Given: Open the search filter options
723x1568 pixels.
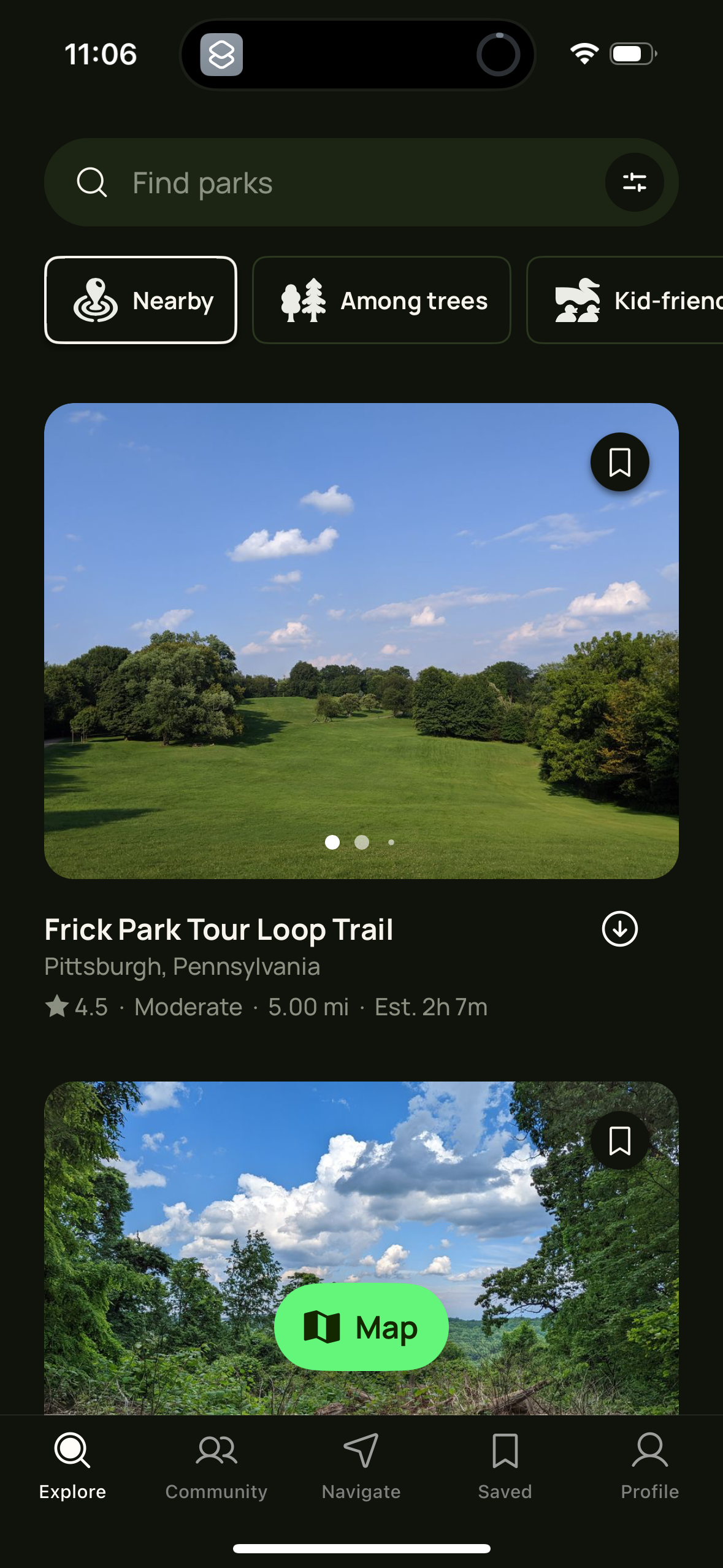Looking at the screenshot, I should 635,182.
